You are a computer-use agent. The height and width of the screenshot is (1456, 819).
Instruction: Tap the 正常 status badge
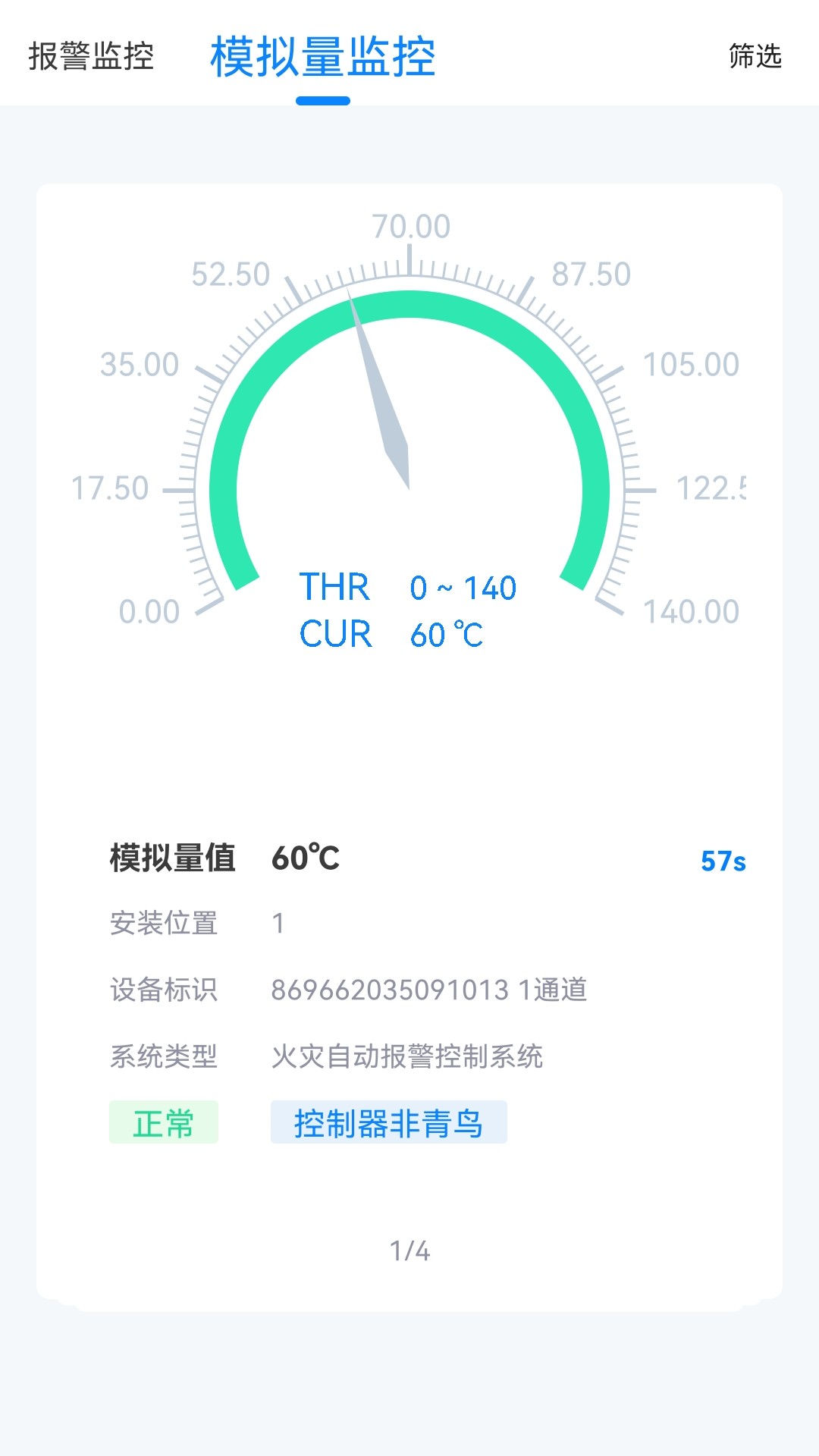point(164,1125)
